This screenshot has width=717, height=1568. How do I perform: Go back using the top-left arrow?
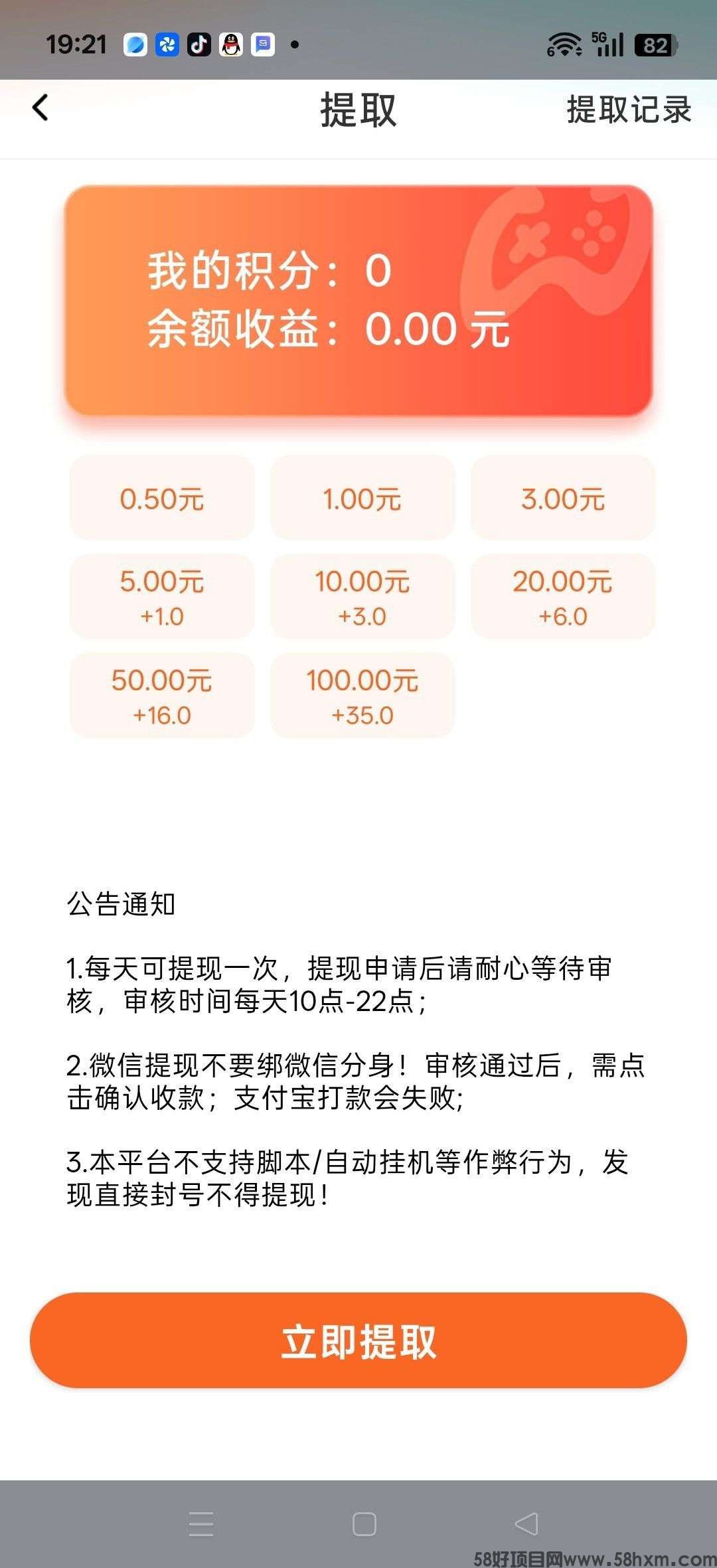point(40,108)
